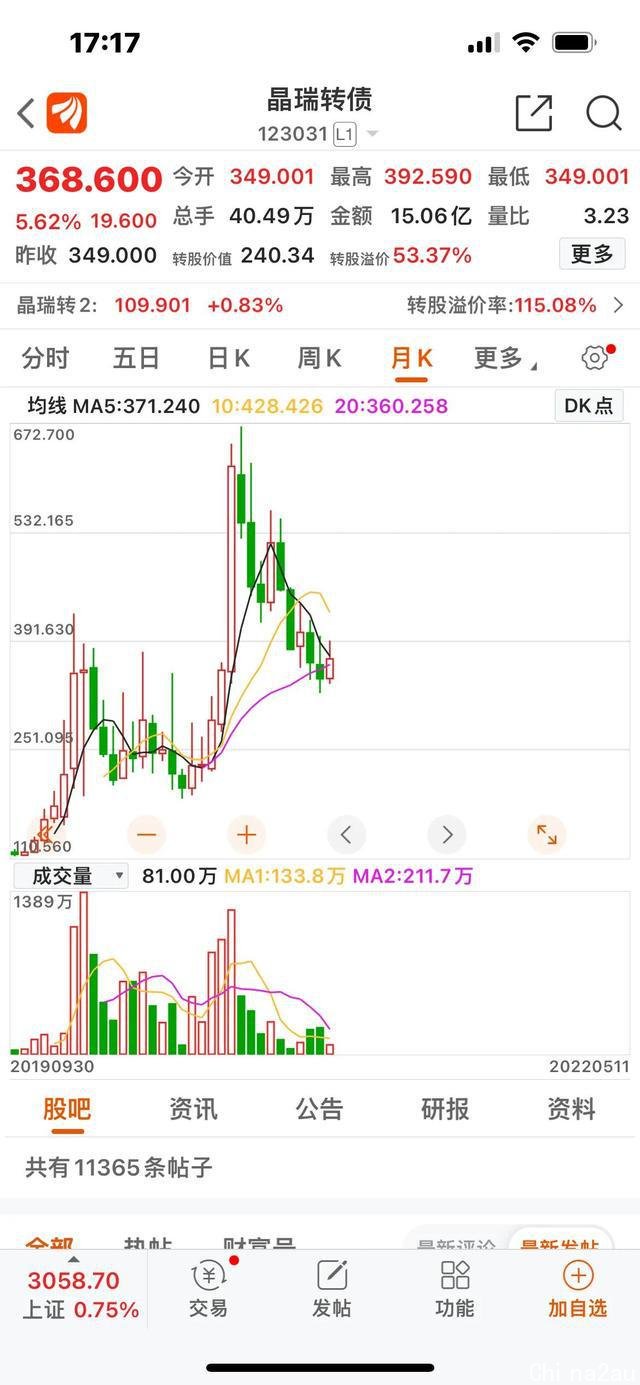Zoom in the K-line chart
This screenshot has height=1385, width=640.
(x=247, y=834)
